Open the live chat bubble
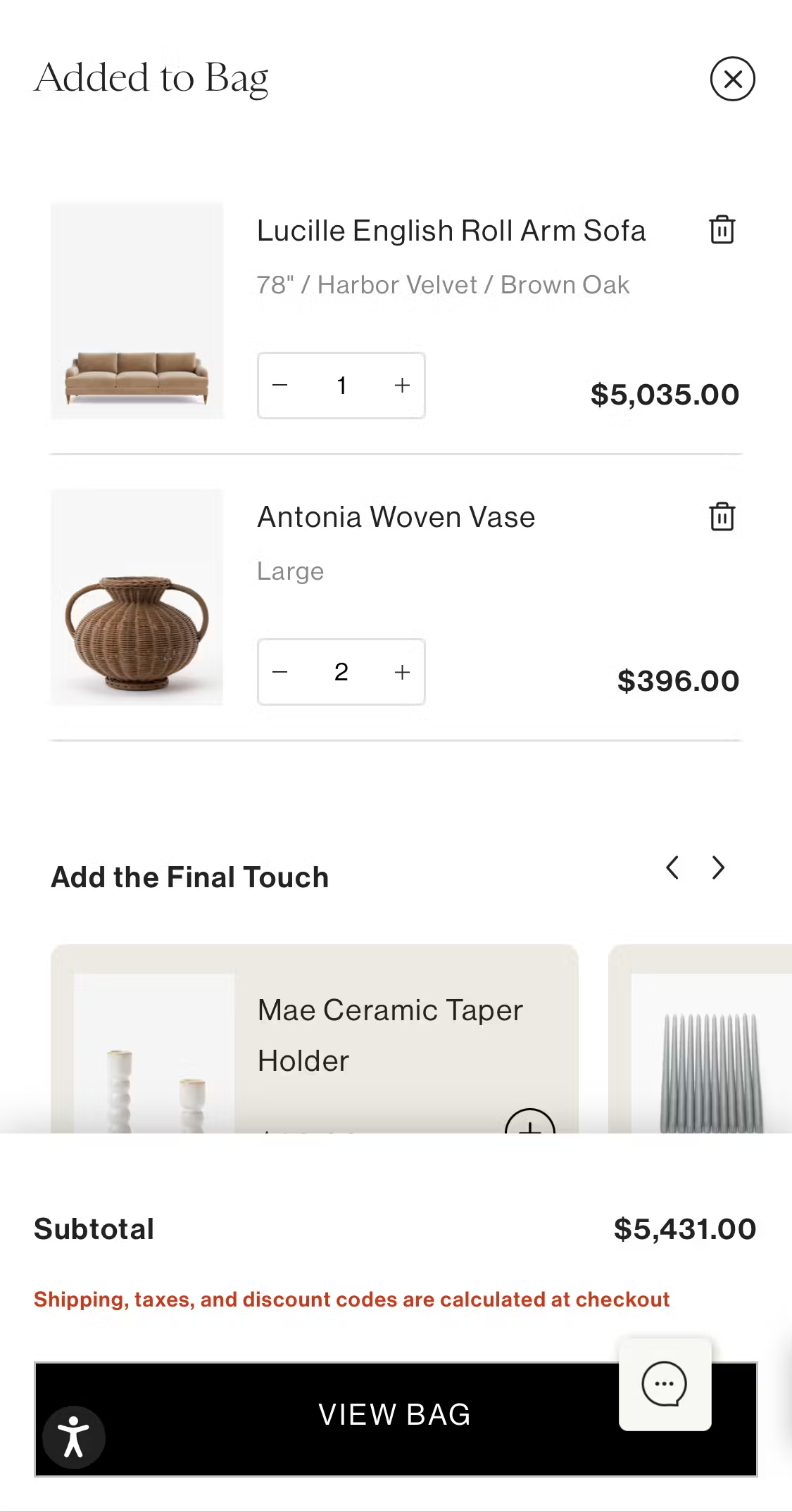Image resolution: width=792 pixels, height=1512 pixels. pyautogui.click(x=665, y=1384)
